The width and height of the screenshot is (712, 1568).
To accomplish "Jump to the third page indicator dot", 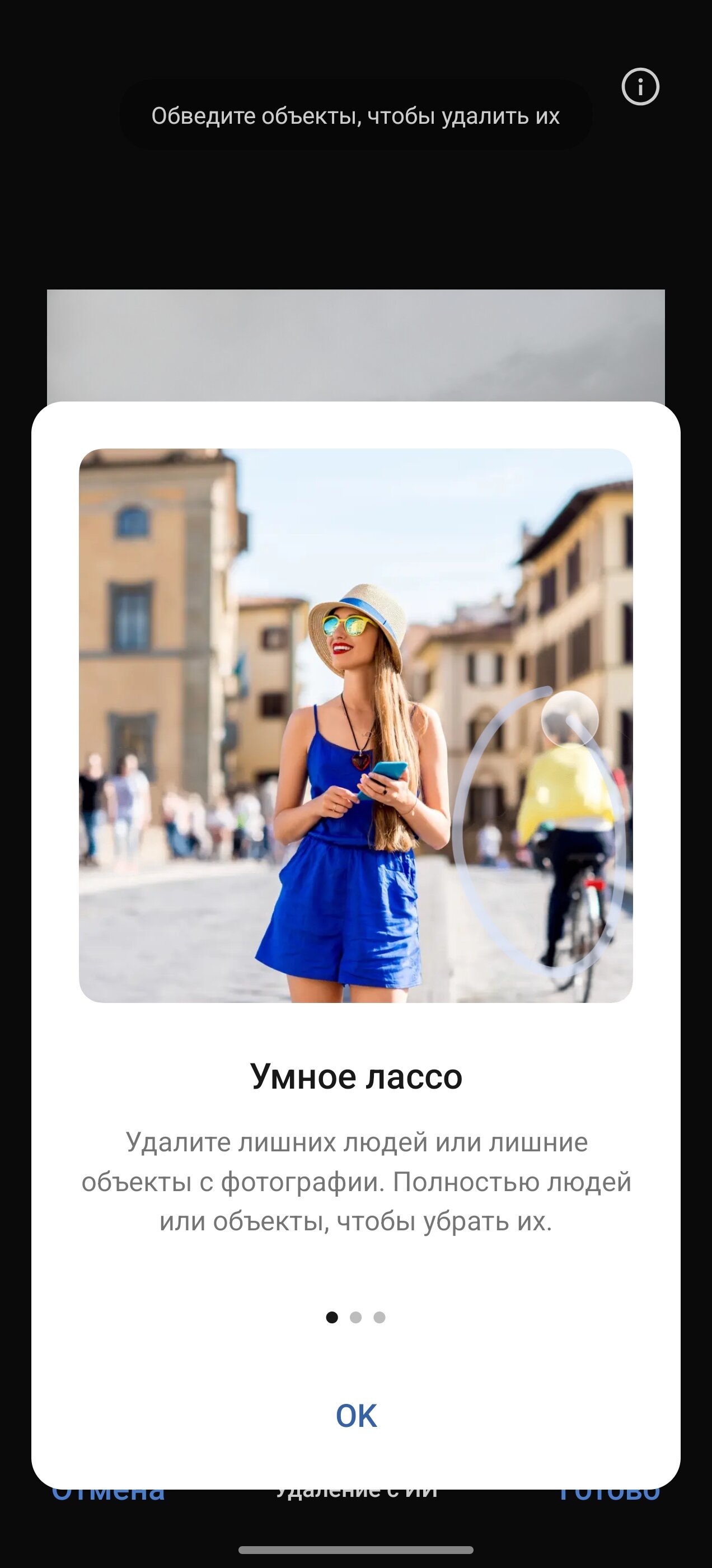I will (379, 1317).
